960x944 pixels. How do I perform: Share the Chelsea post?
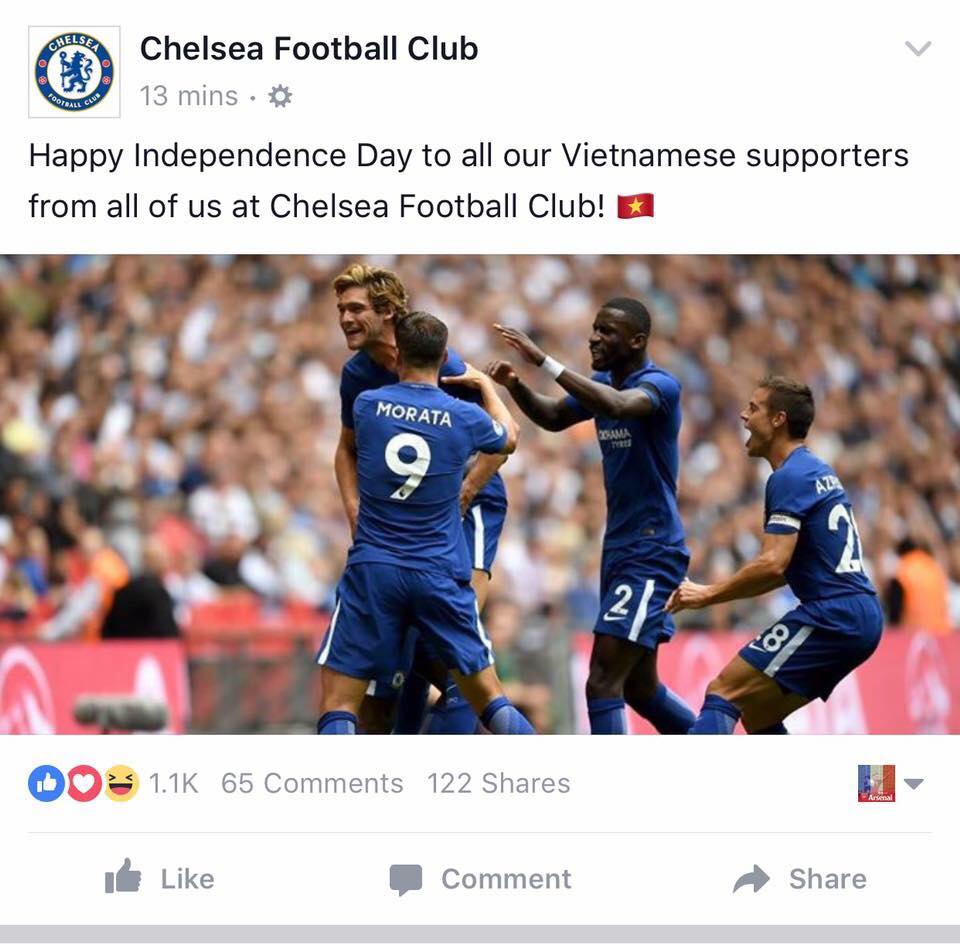(799, 879)
